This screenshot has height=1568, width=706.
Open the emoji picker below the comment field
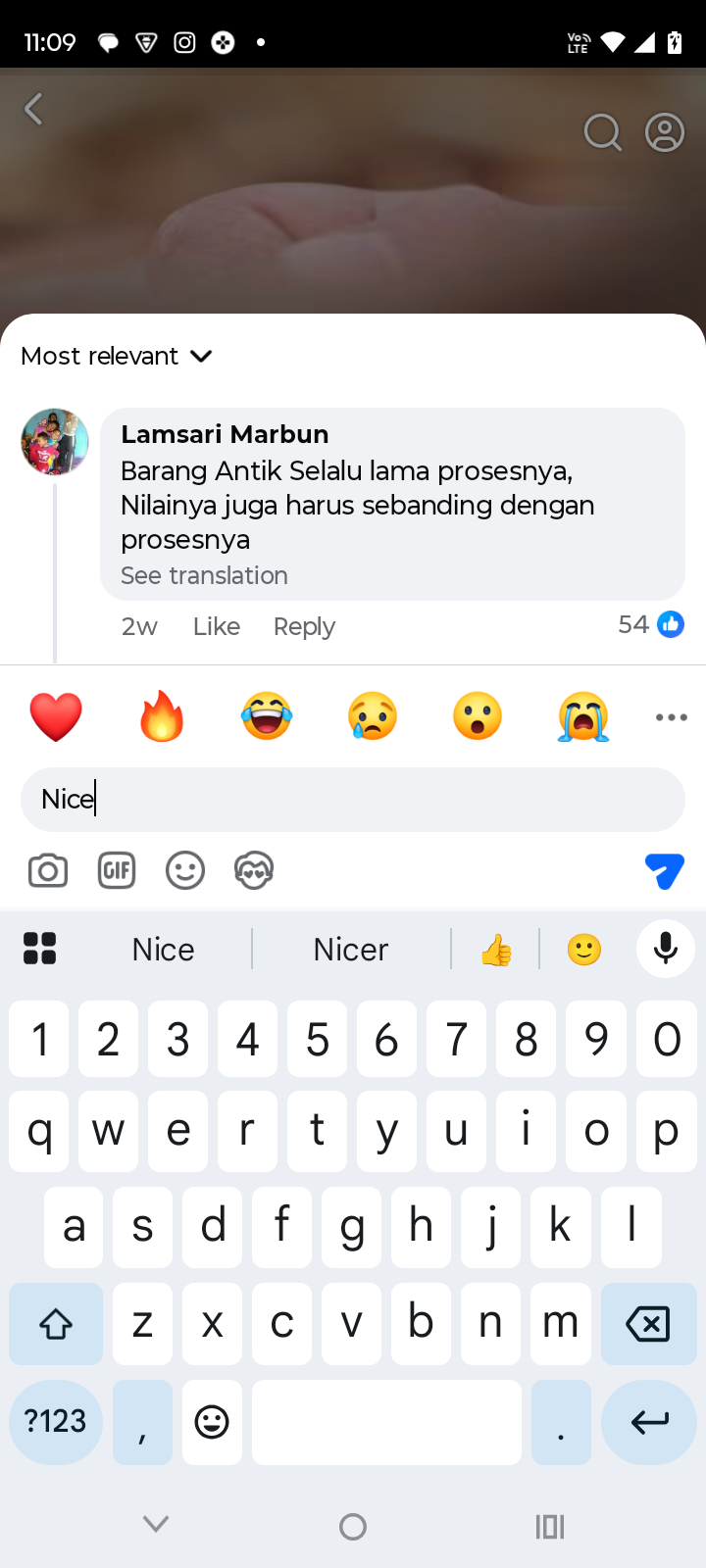(x=185, y=870)
